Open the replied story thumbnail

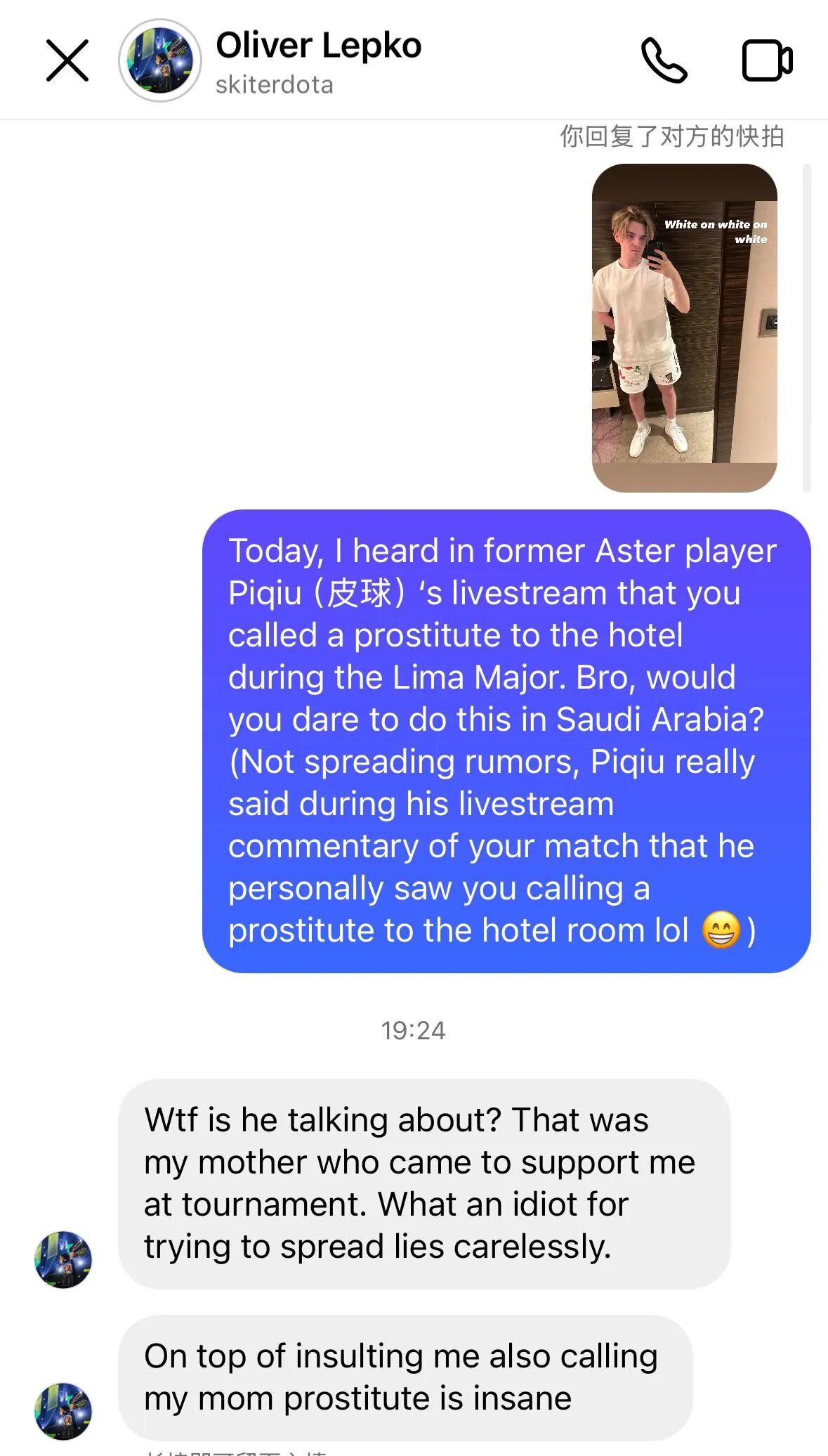coord(684,327)
